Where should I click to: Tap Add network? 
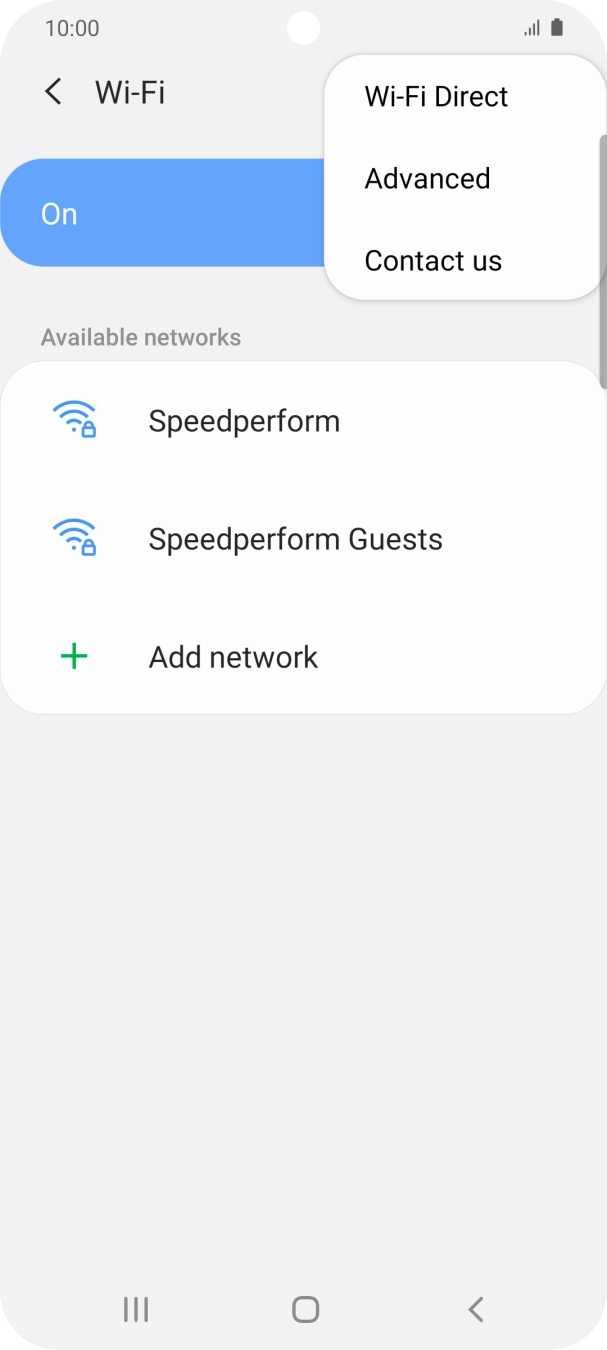point(233,657)
